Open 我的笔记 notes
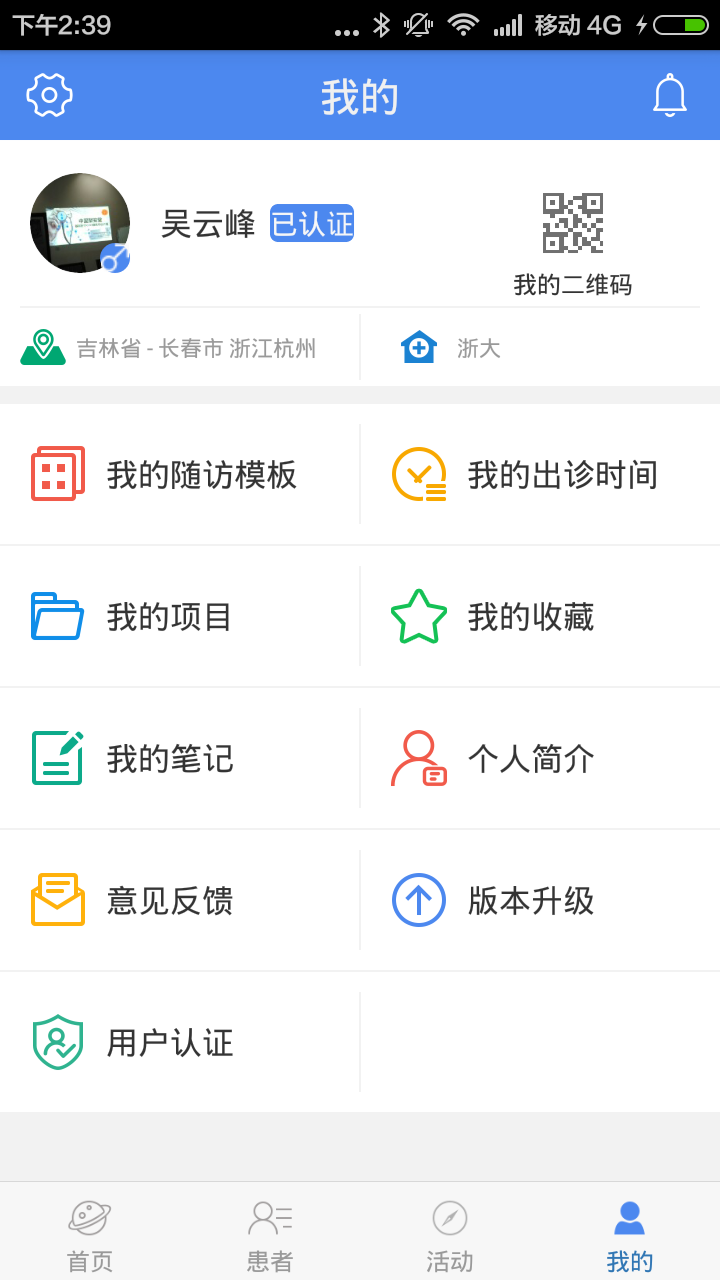 pos(180,758)
